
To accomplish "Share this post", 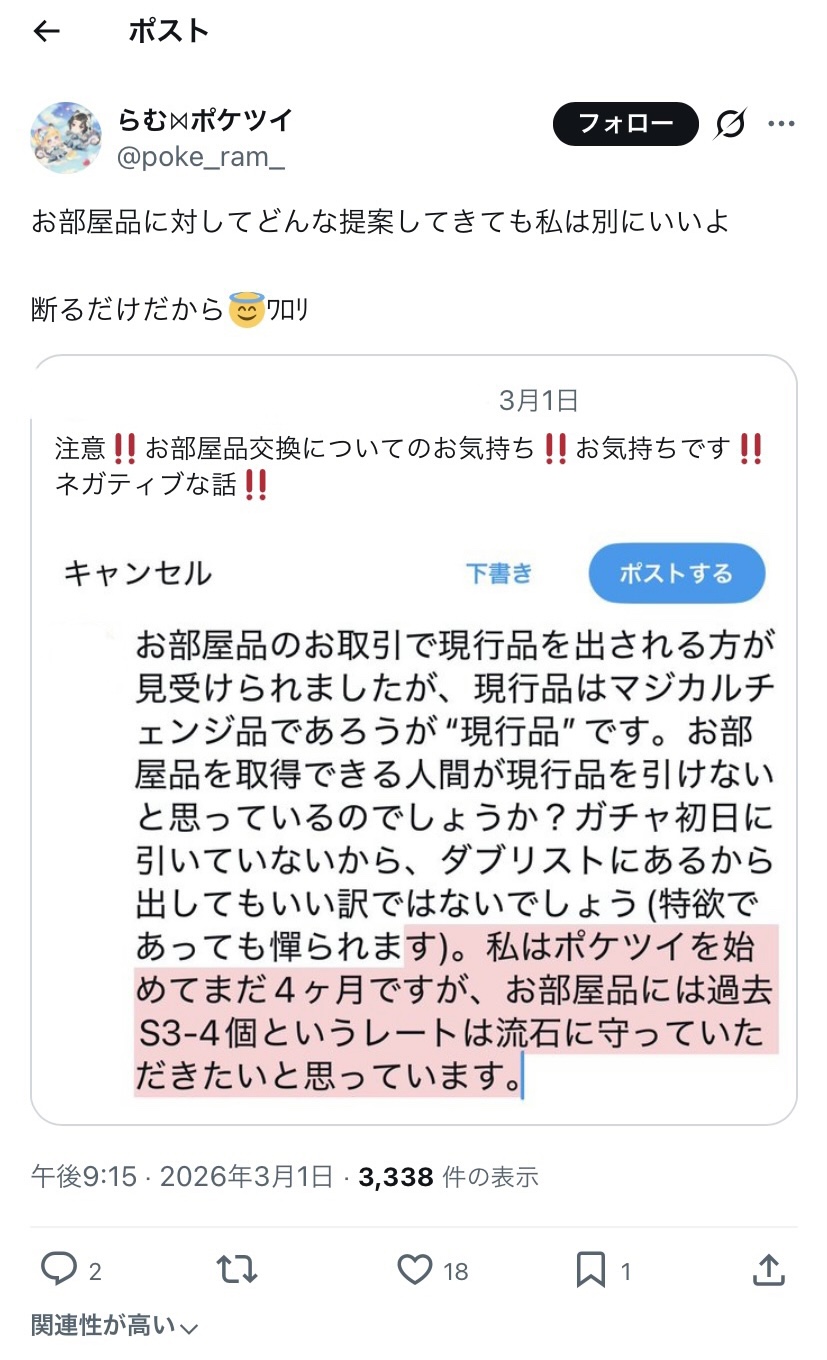I will click(767, 1270).
